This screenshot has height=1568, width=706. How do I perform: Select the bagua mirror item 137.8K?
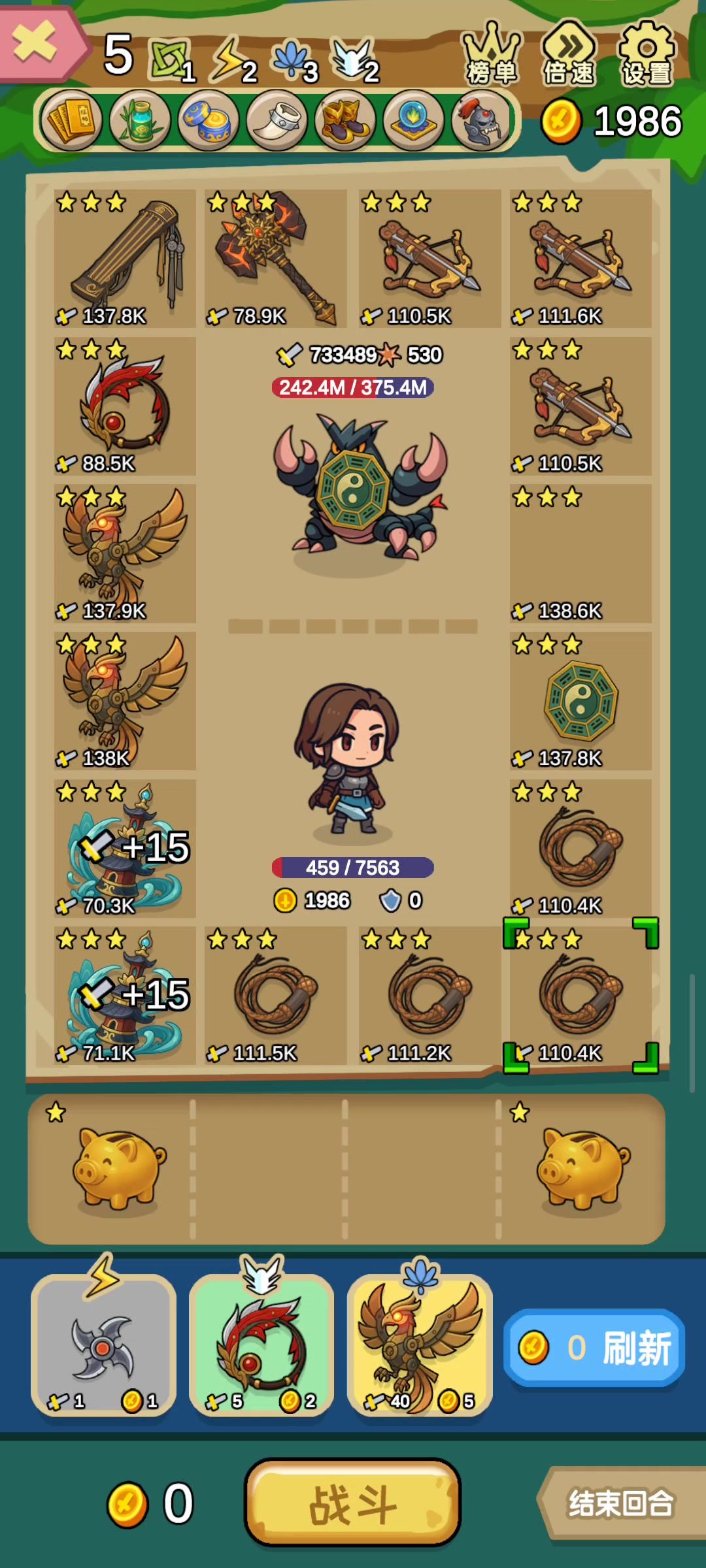(580, 700)
